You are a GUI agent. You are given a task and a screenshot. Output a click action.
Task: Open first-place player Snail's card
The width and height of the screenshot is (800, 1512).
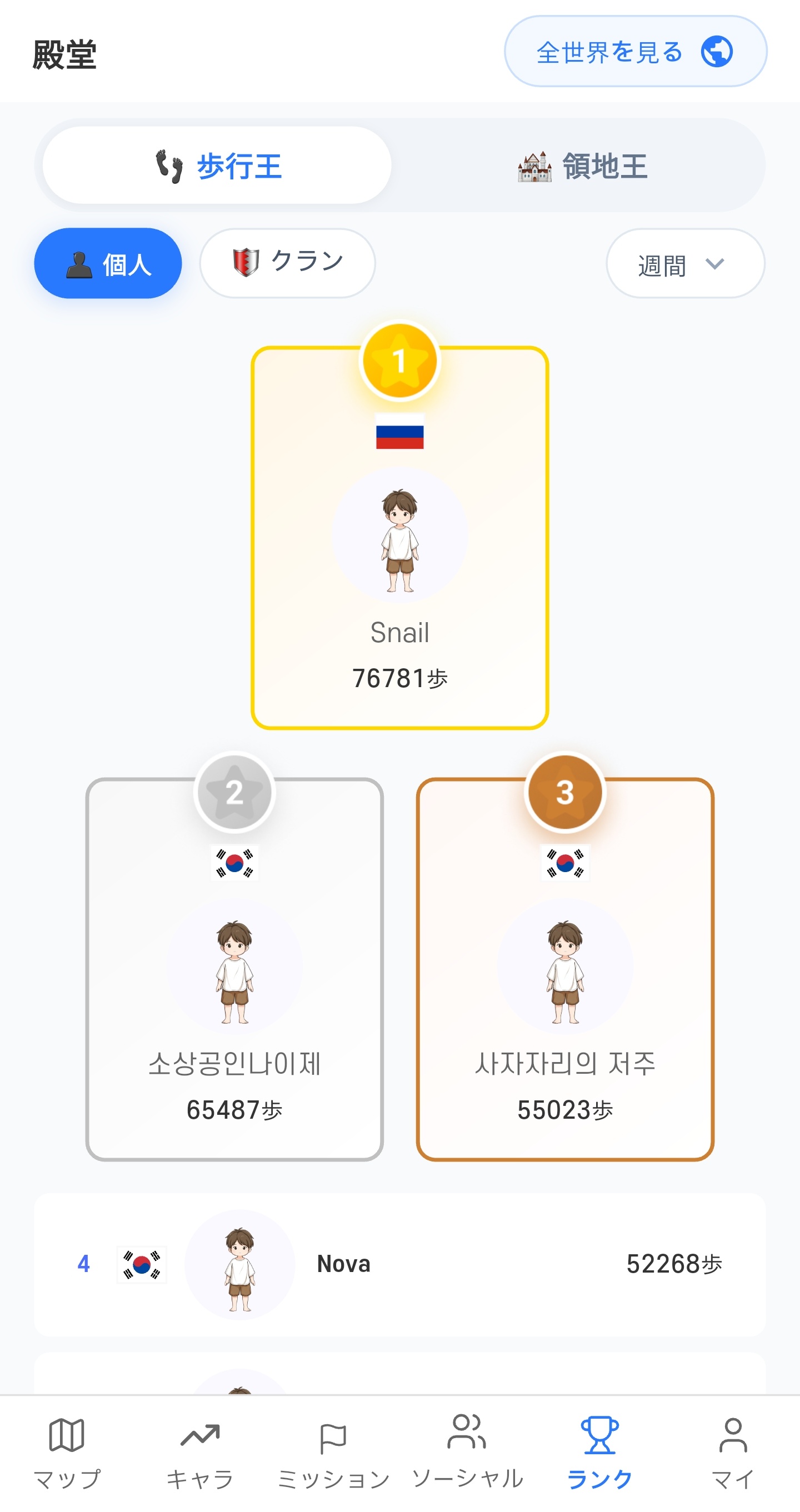(399, 538)
